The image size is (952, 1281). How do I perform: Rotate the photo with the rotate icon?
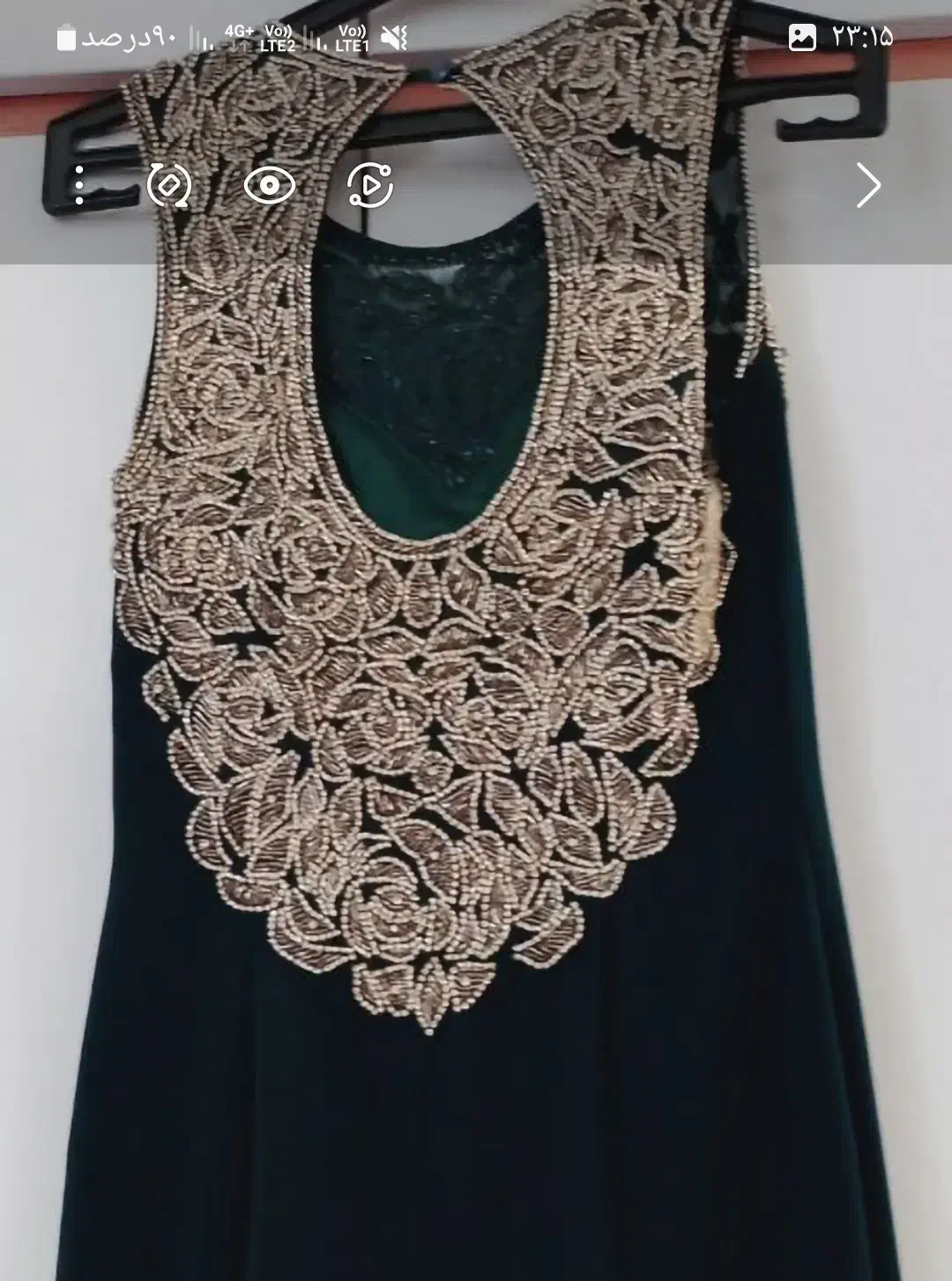click(169, 185)
